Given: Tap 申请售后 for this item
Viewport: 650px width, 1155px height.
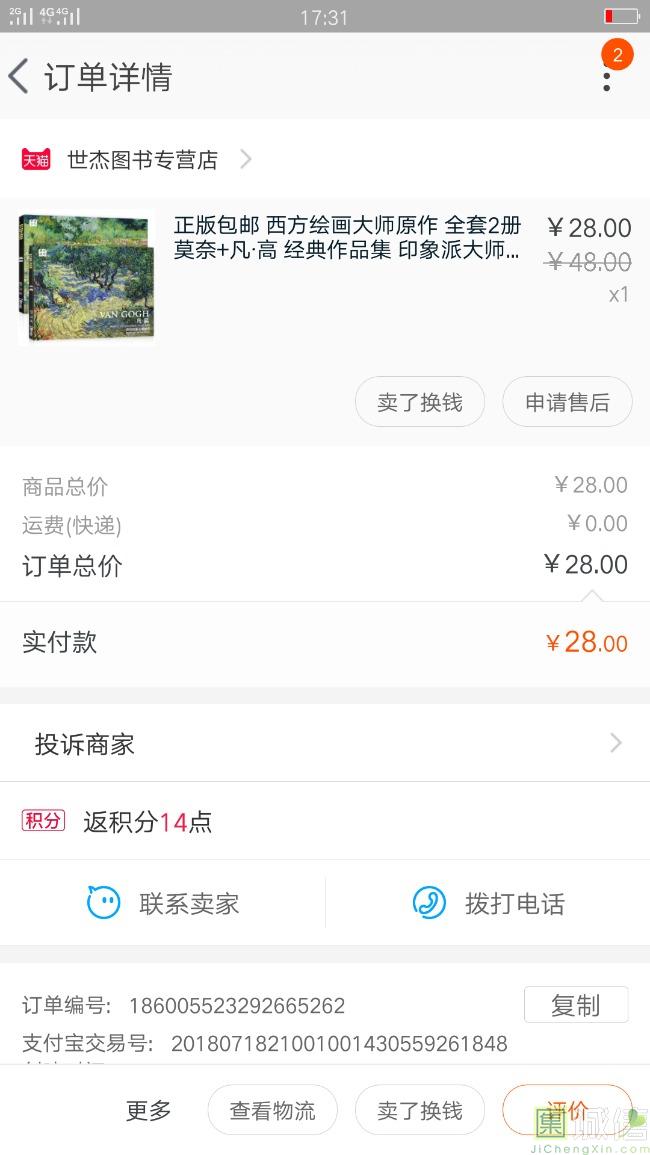Looking at the screenshot, I should 567,402.
